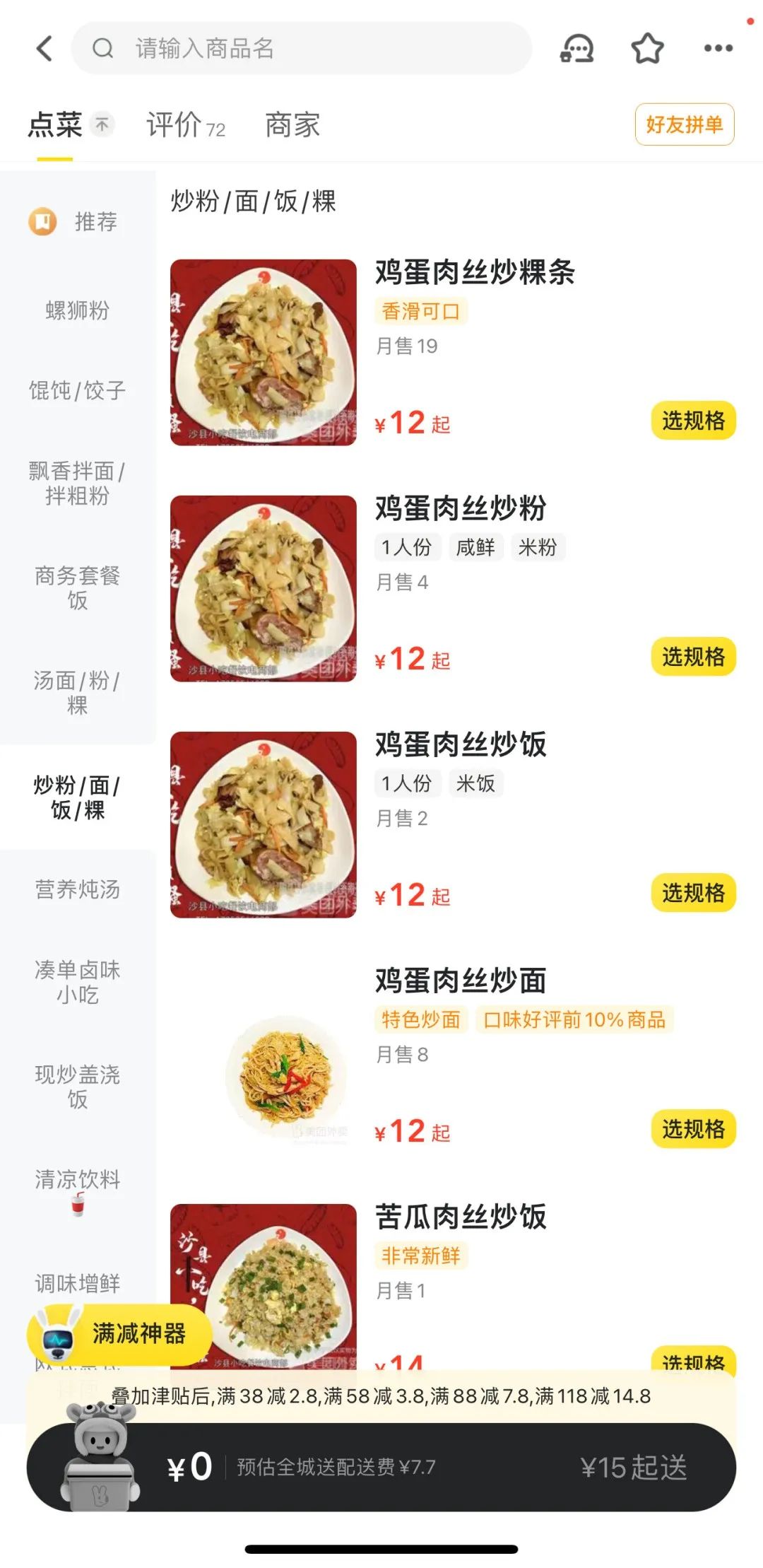The width and height of the screenshot is (763, 1568).
Task: Select the 推荐 category
Action: tap(76, 221)
